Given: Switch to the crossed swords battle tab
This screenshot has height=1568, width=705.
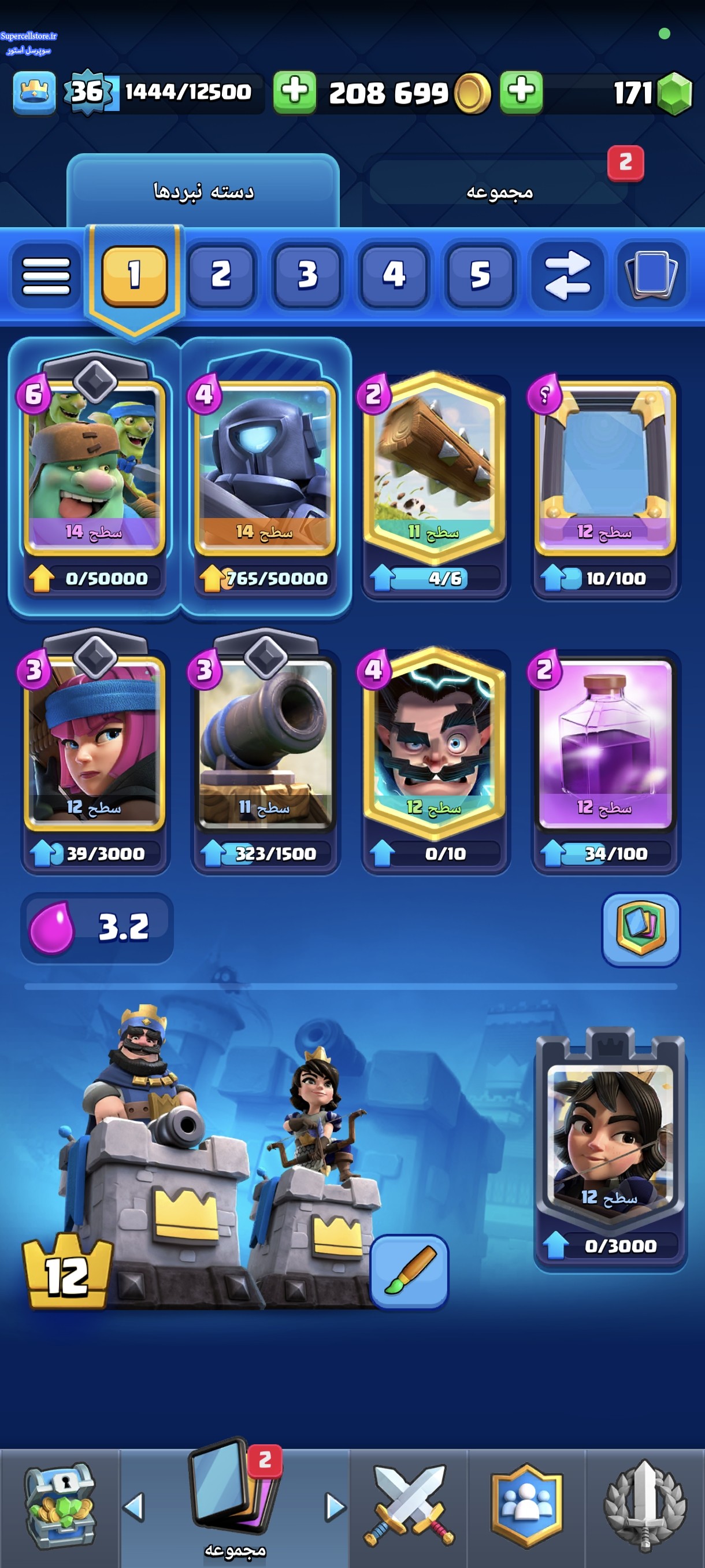Looking at the screenshot, I should click(408, 1506).
